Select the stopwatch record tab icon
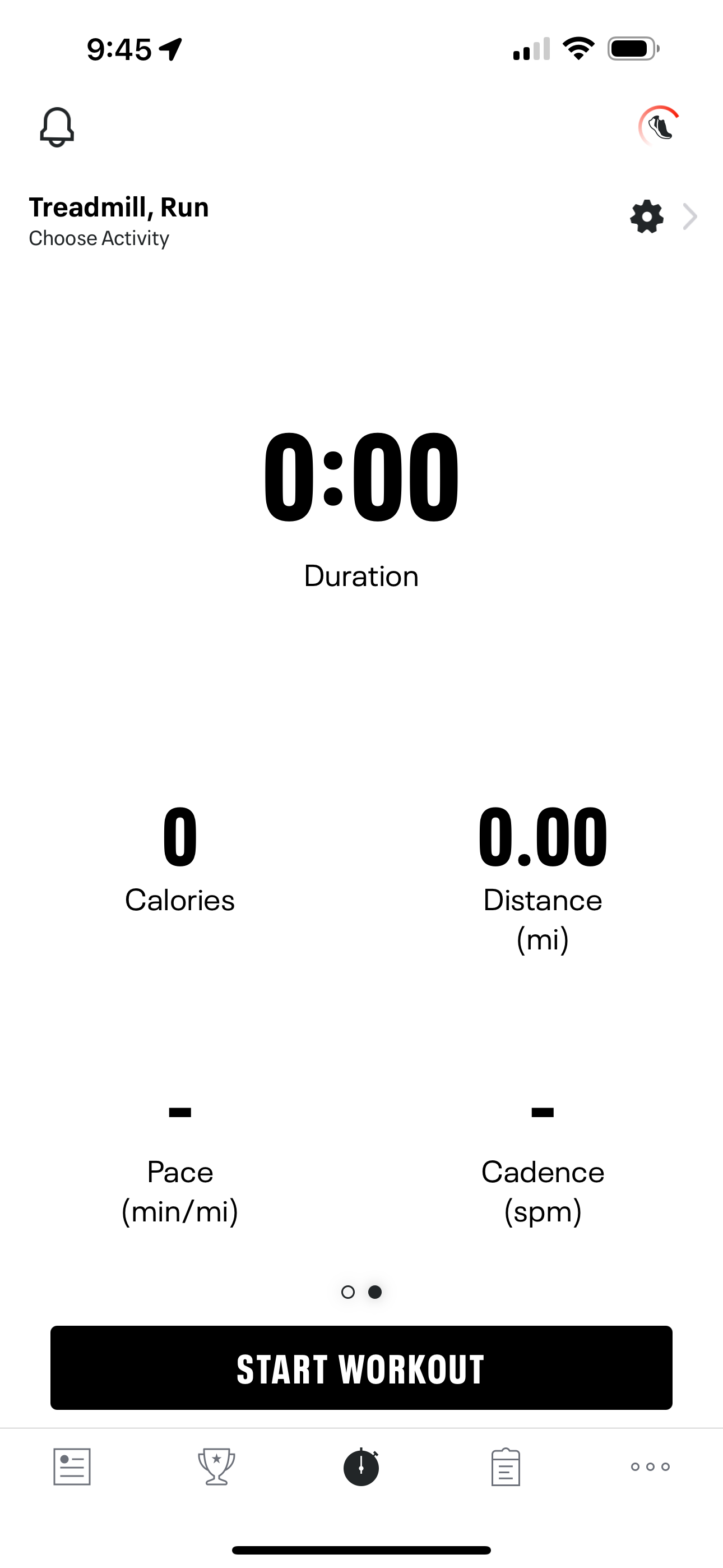Viewport: 723px width, 1568px height. (x=361, y=1467)
